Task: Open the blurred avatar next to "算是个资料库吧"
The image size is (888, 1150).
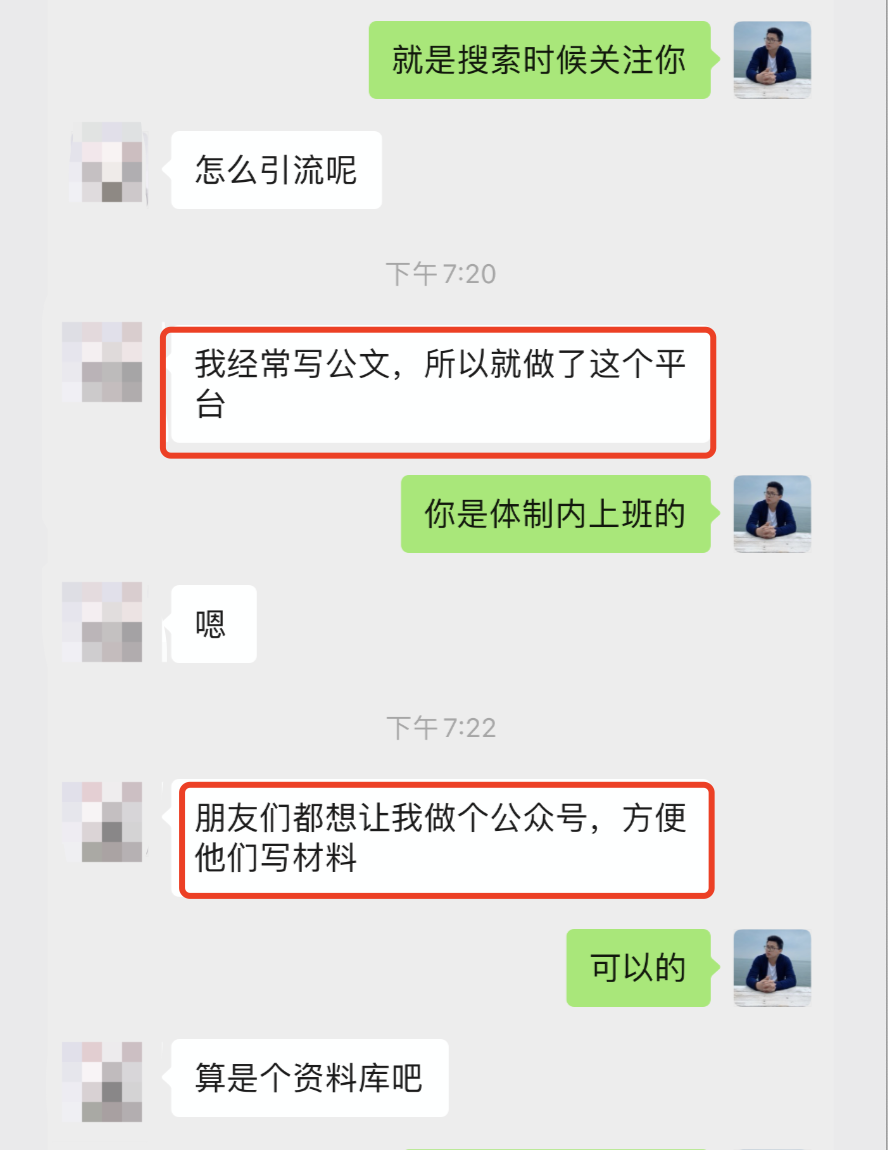Action: [x=102, y=1080]
